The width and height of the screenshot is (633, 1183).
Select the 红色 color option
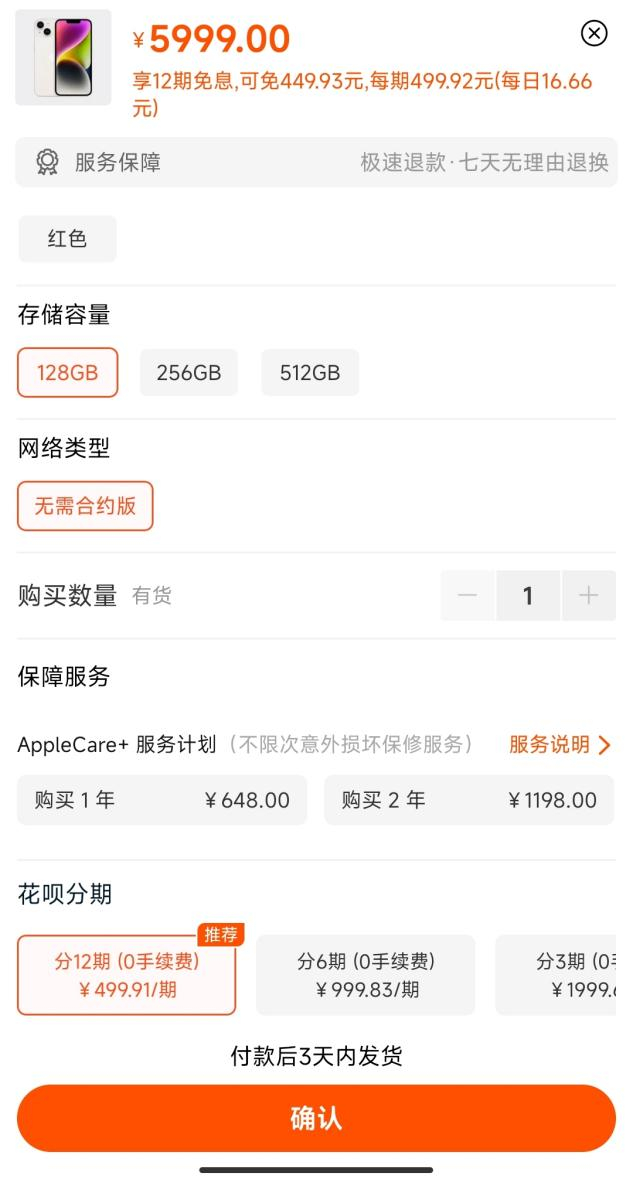point(67,239)
